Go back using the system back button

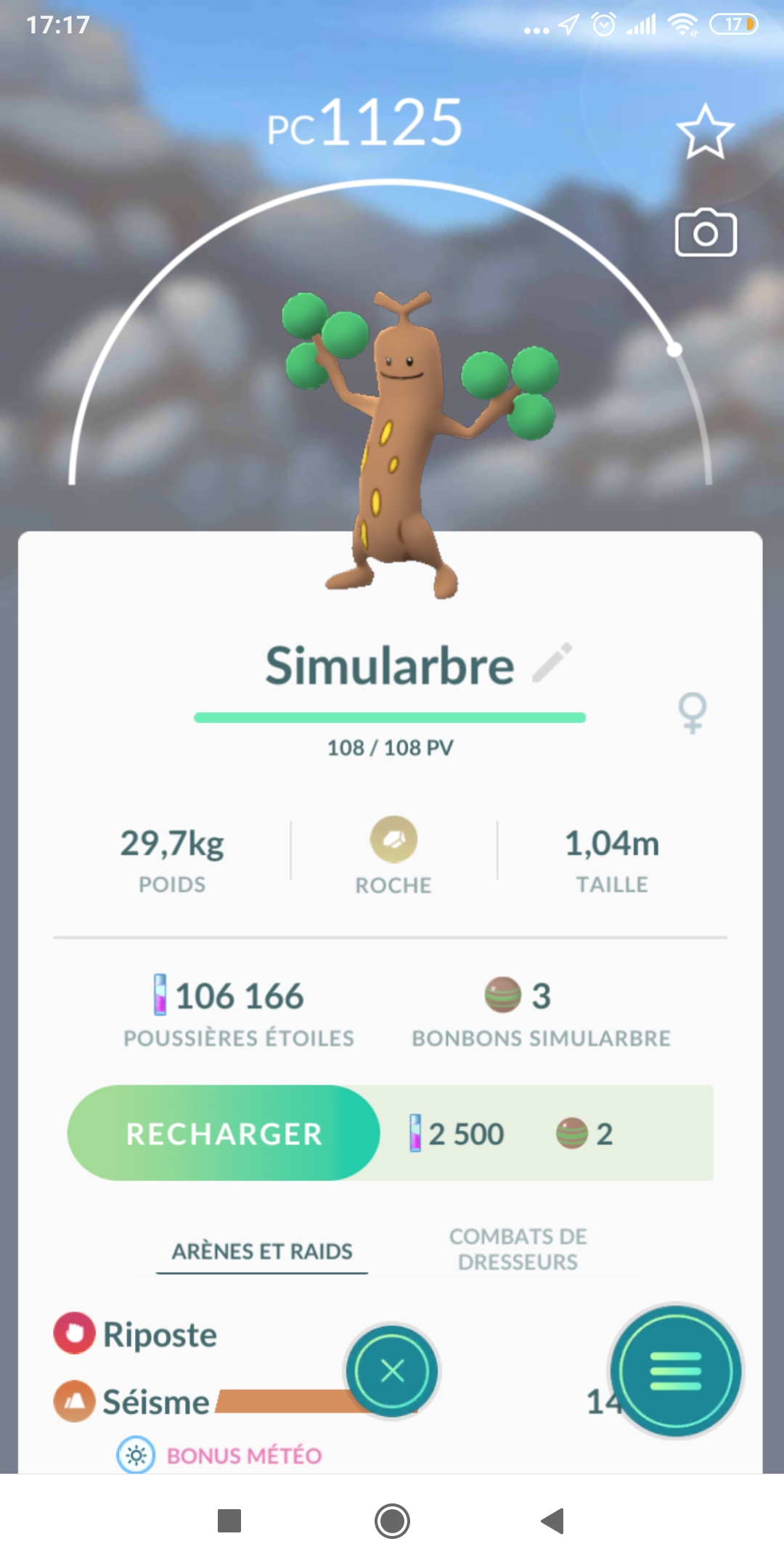[553, 1521]
